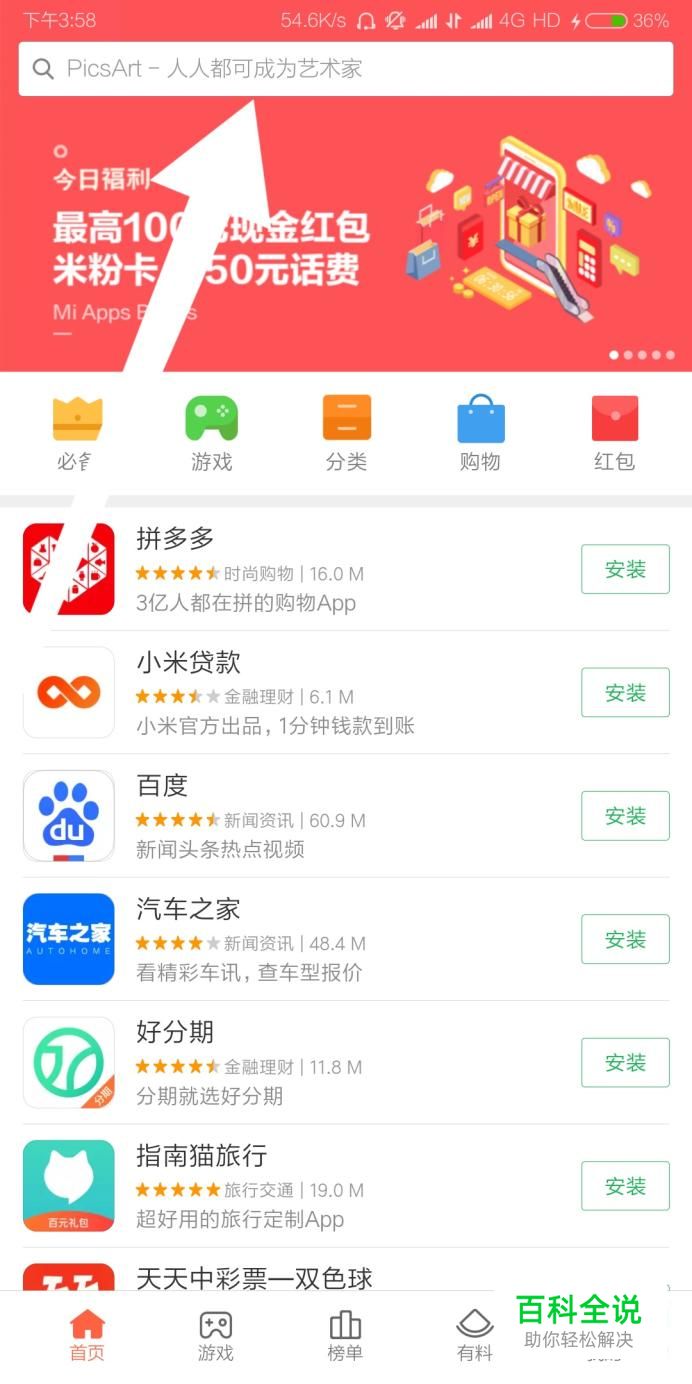Open the PicsArt search box
This screenshot has height=1384, width=692.
(x=345, y=69)
